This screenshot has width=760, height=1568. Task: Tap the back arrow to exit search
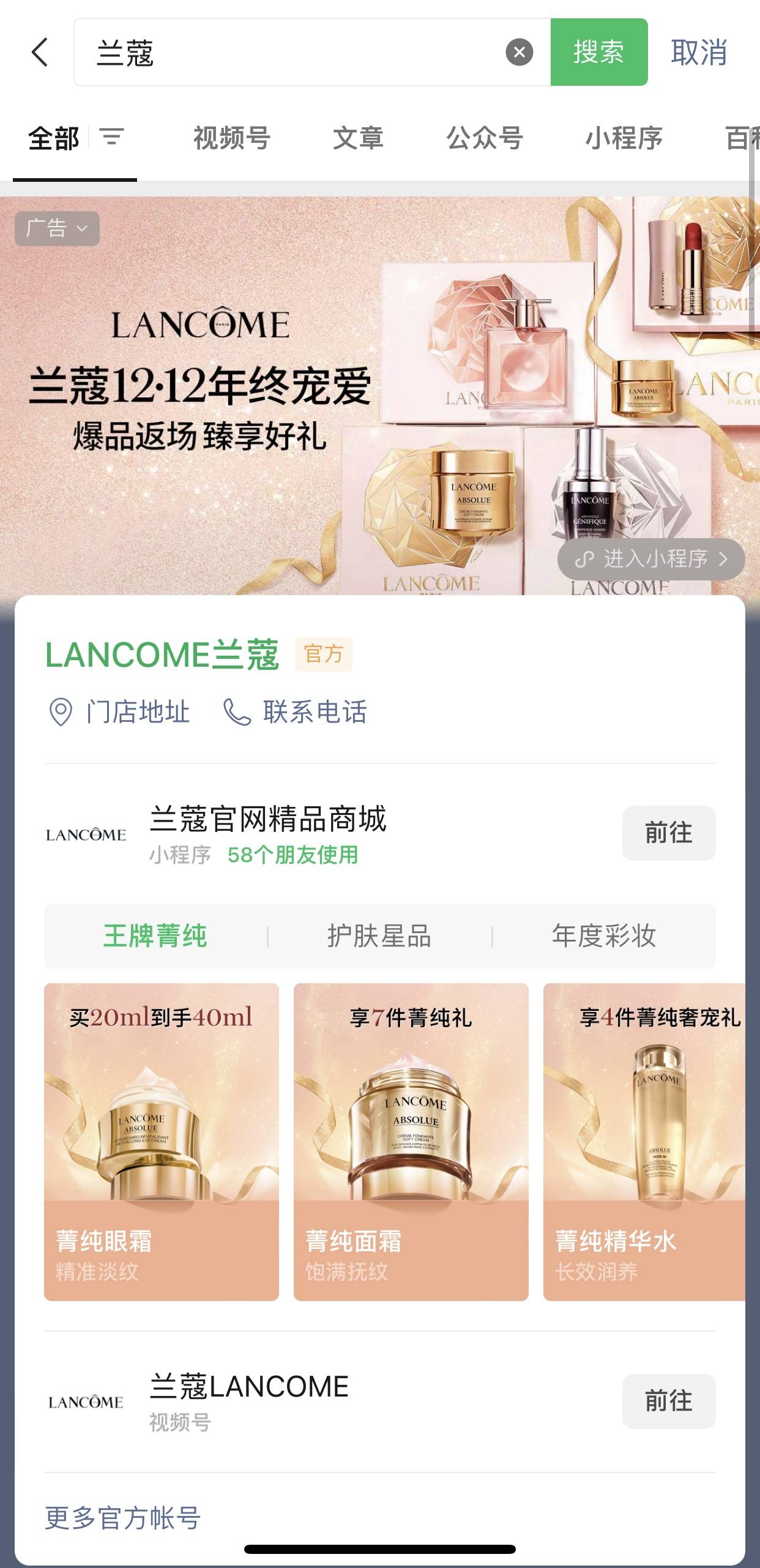click(40, 54)
